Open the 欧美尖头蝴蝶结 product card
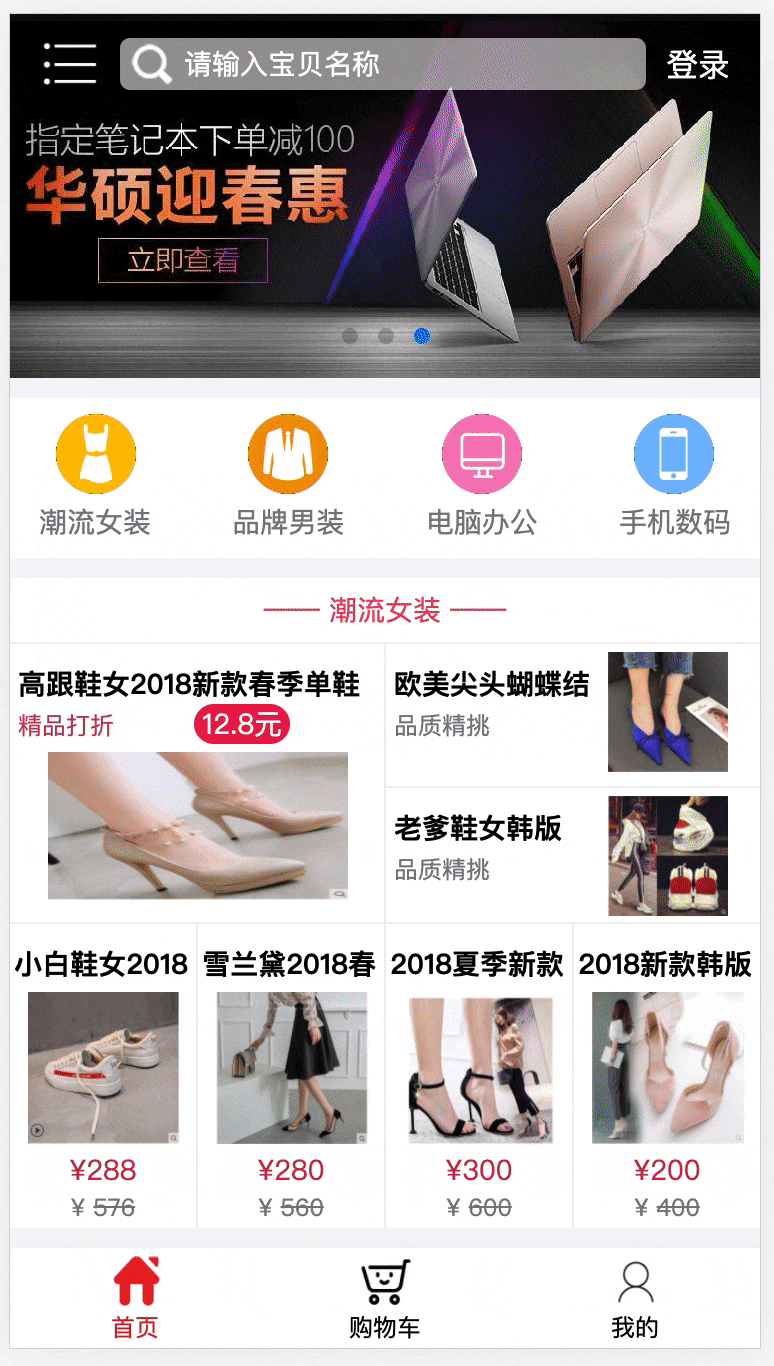The height and width of the screenshot is (1366, 774). [572, 712]
